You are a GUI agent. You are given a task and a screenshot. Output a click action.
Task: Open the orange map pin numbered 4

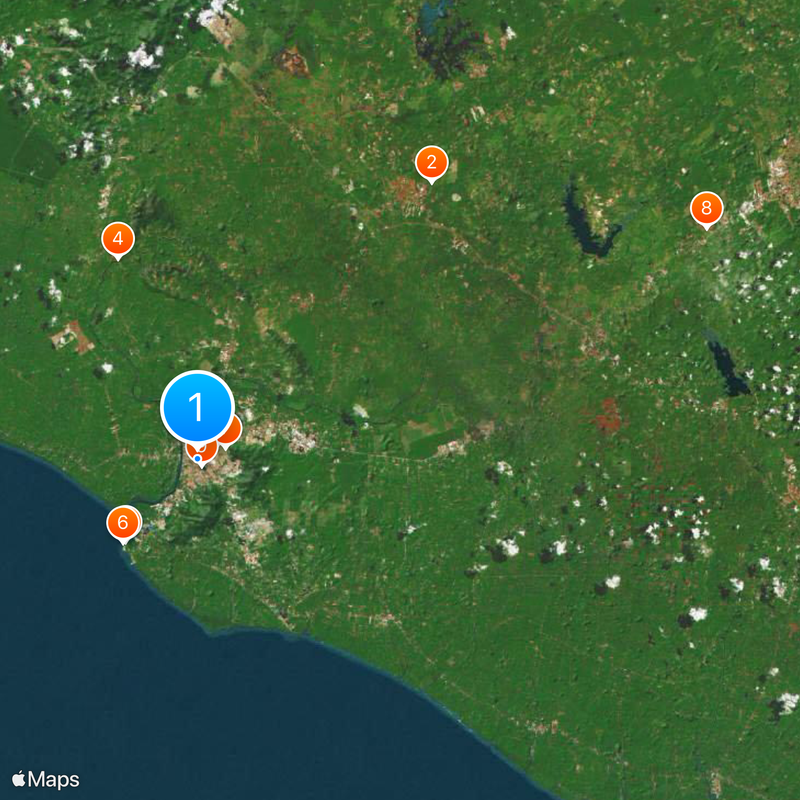(118, 239)
